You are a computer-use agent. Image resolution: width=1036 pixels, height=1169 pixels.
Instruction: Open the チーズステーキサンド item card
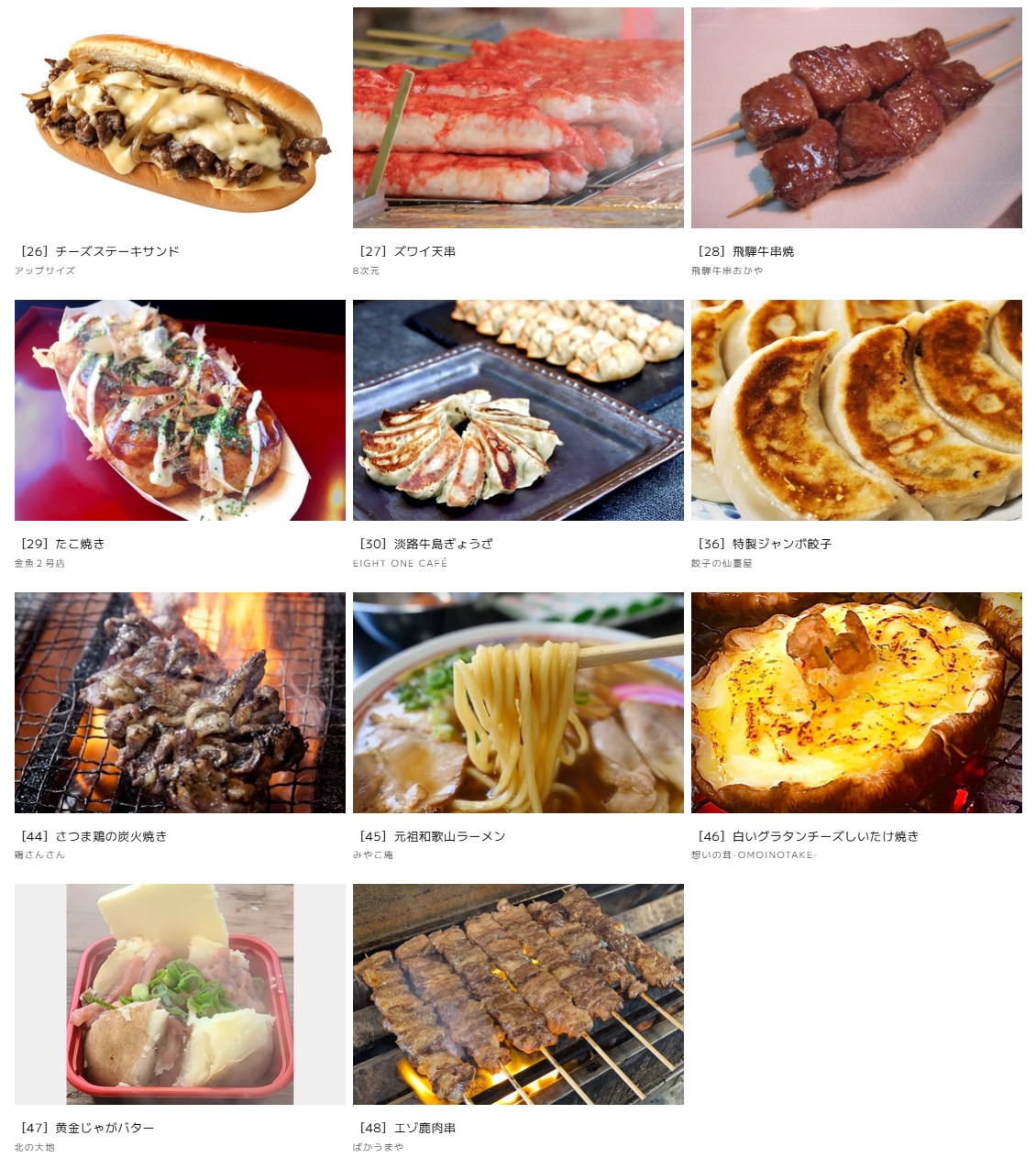(x=180, y=119)
